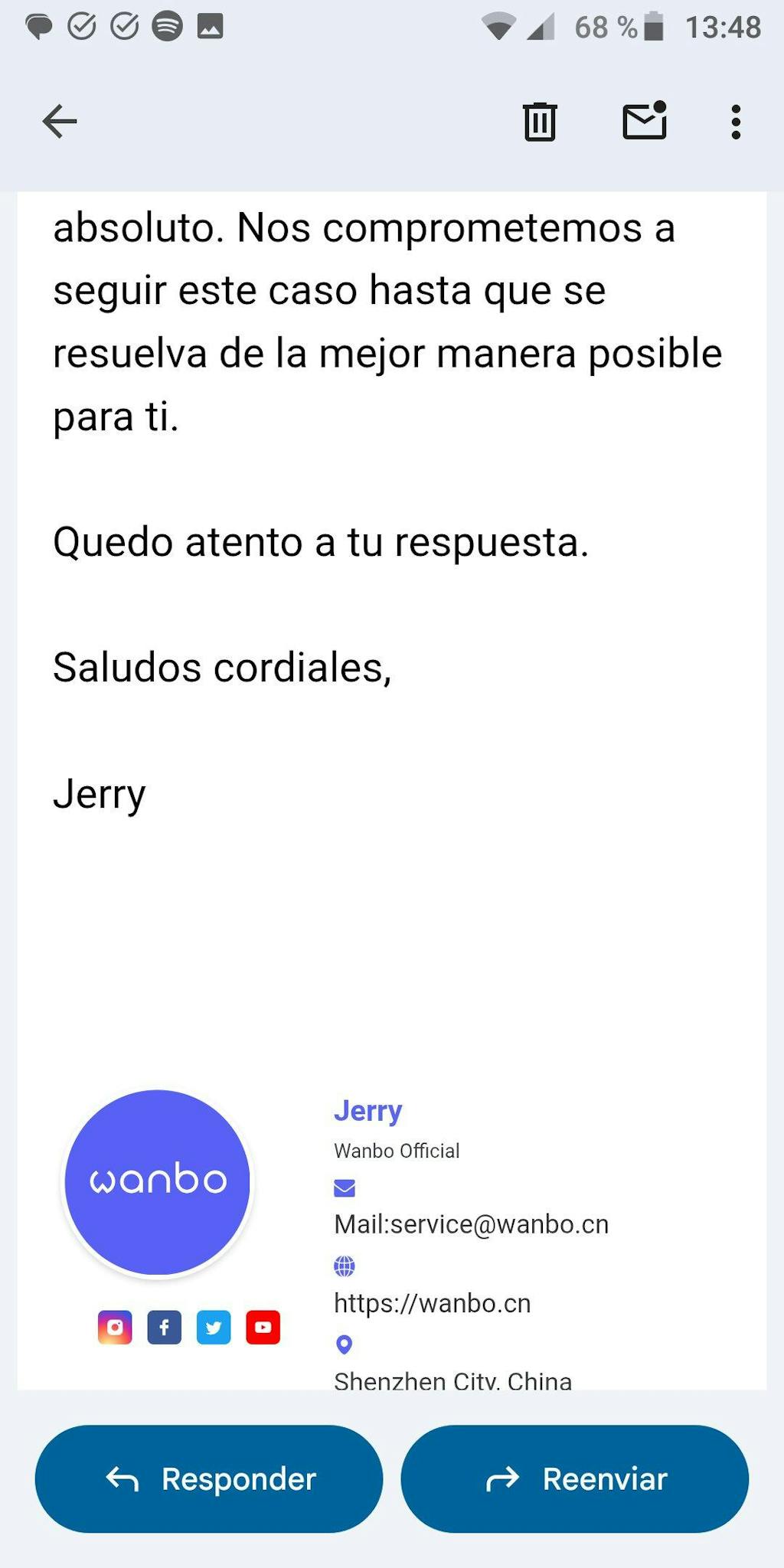Open Wanbo's Twitter icon in signature
The width and height of the screenshot is (784, 1568).
click(214, 1327)
